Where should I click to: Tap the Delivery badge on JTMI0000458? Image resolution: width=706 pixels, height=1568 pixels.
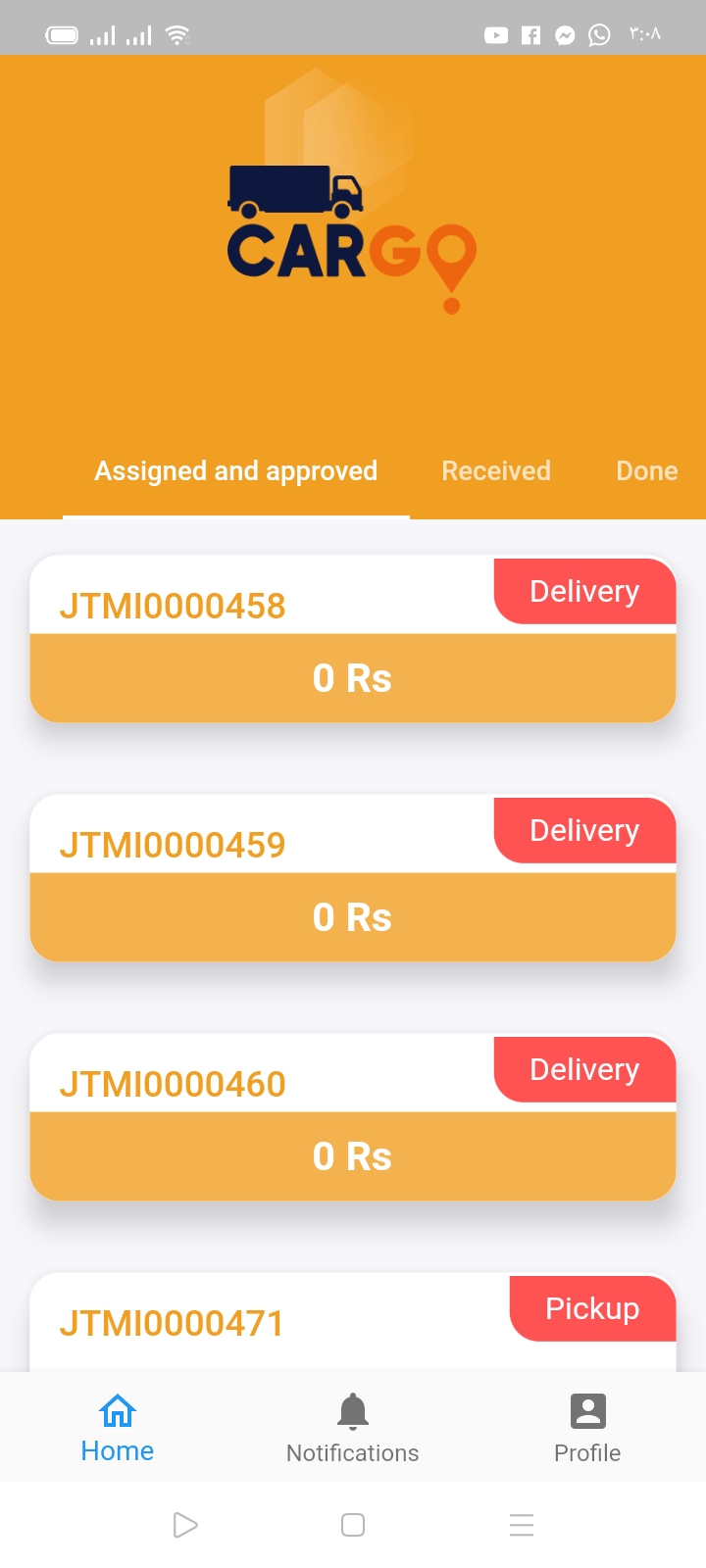click(583, 591)
